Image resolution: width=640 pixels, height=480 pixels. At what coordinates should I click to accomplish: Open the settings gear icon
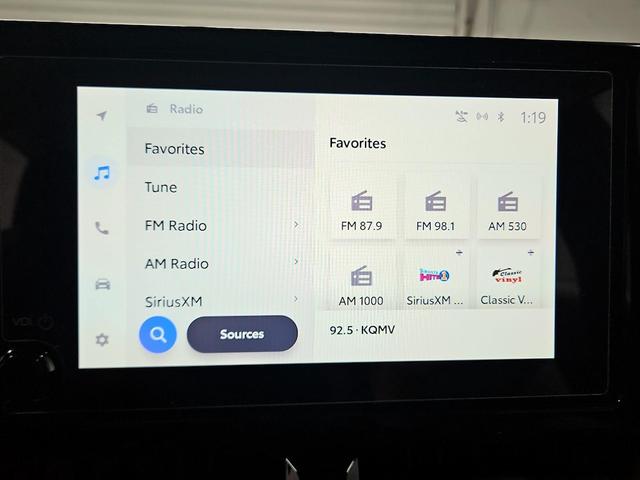(101, 340)
